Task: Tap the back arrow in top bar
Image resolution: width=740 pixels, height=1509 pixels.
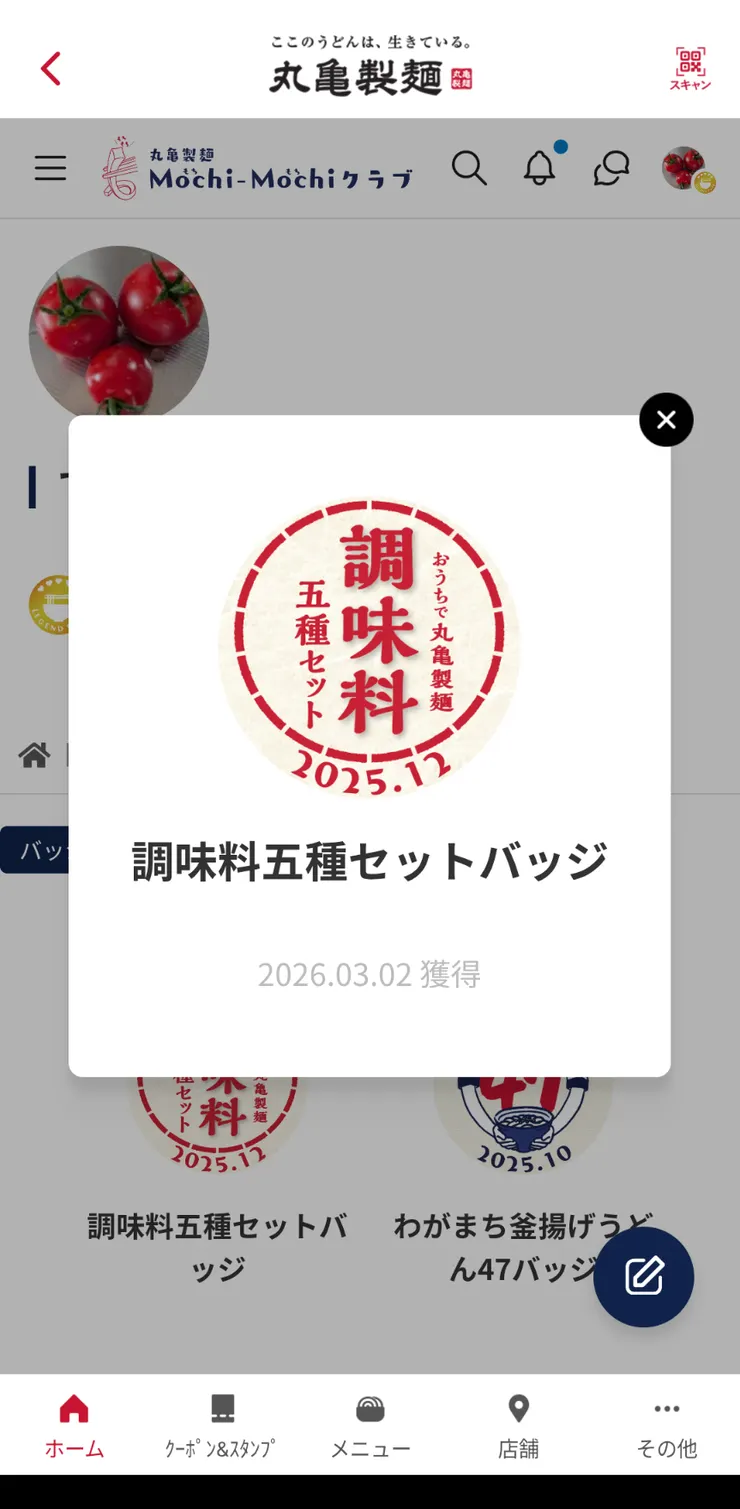Action: pos(50,68)
